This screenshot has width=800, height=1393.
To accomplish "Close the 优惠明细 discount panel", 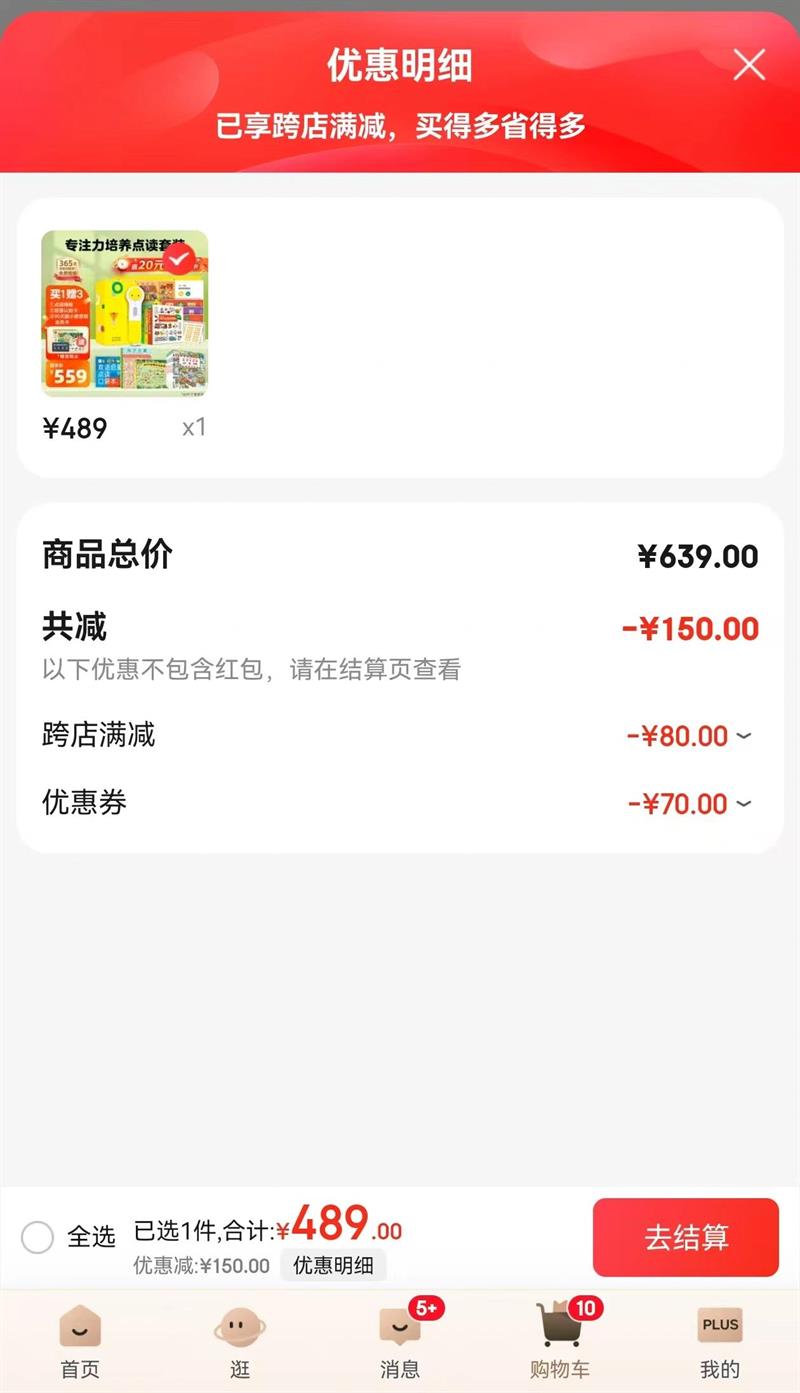I will click(749, 65).
